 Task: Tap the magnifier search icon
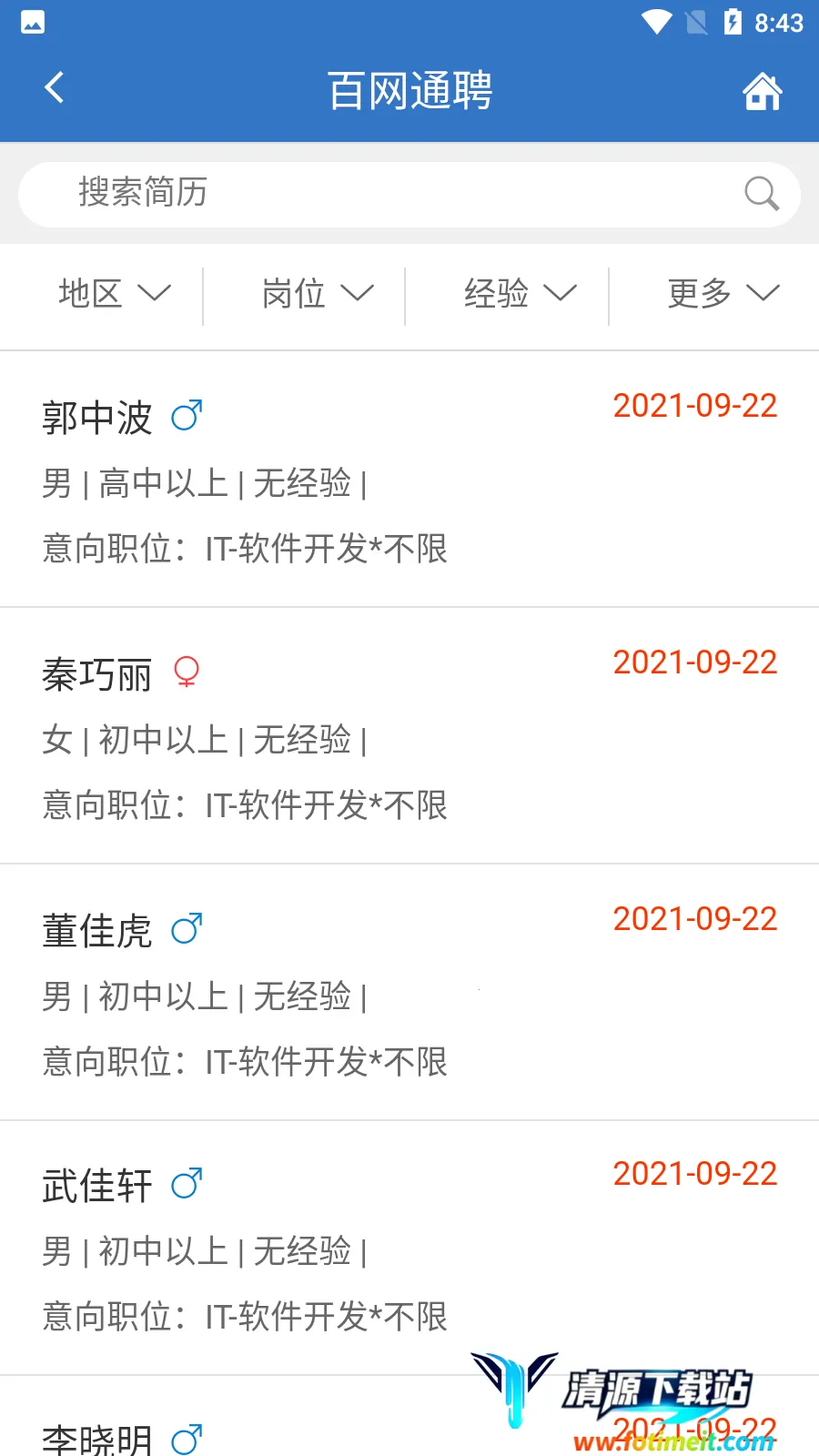pyautogui.click(x=761, y=194)
